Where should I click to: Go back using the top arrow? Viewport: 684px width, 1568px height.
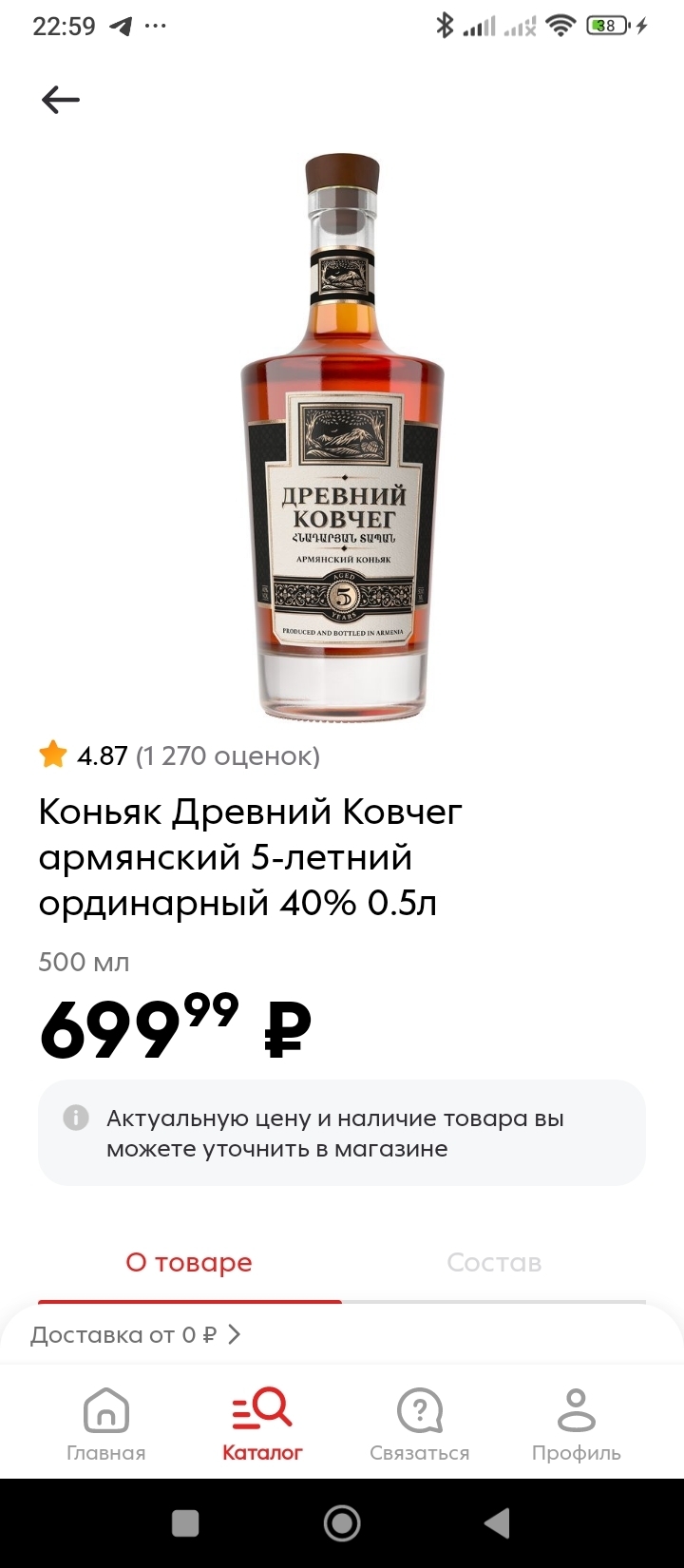point(61,100)
